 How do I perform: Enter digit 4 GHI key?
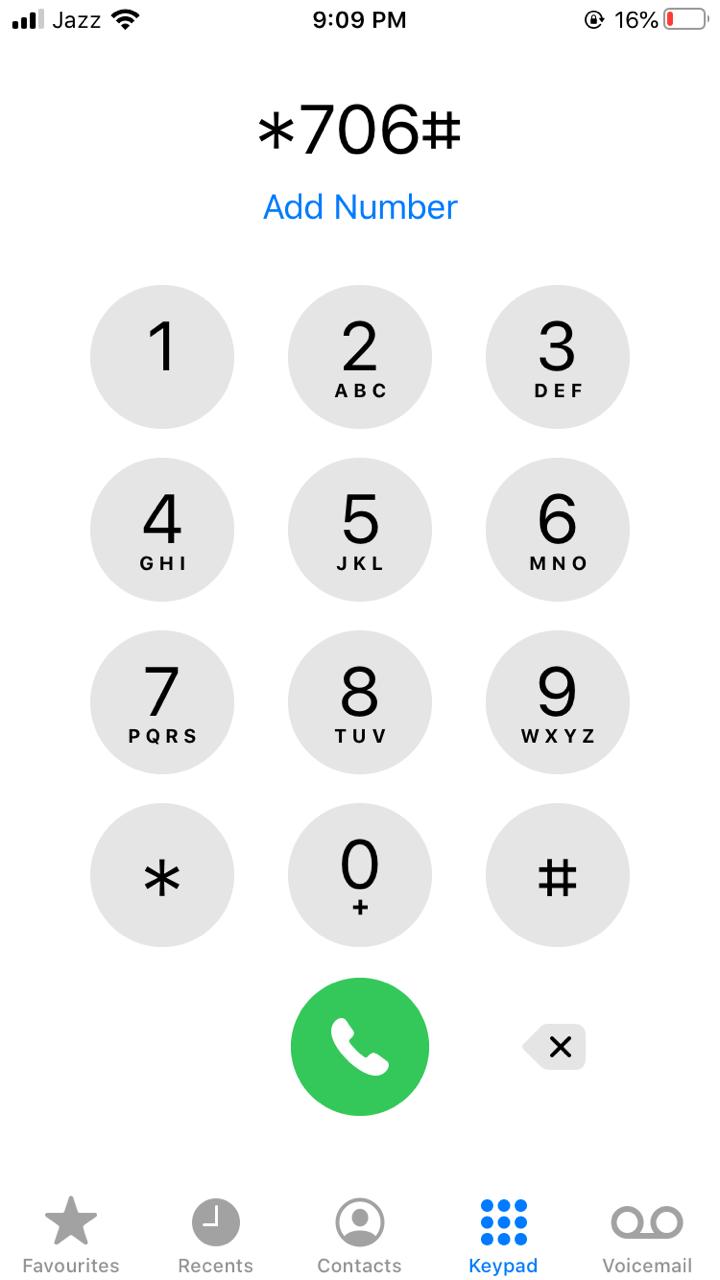pos(162,530)
